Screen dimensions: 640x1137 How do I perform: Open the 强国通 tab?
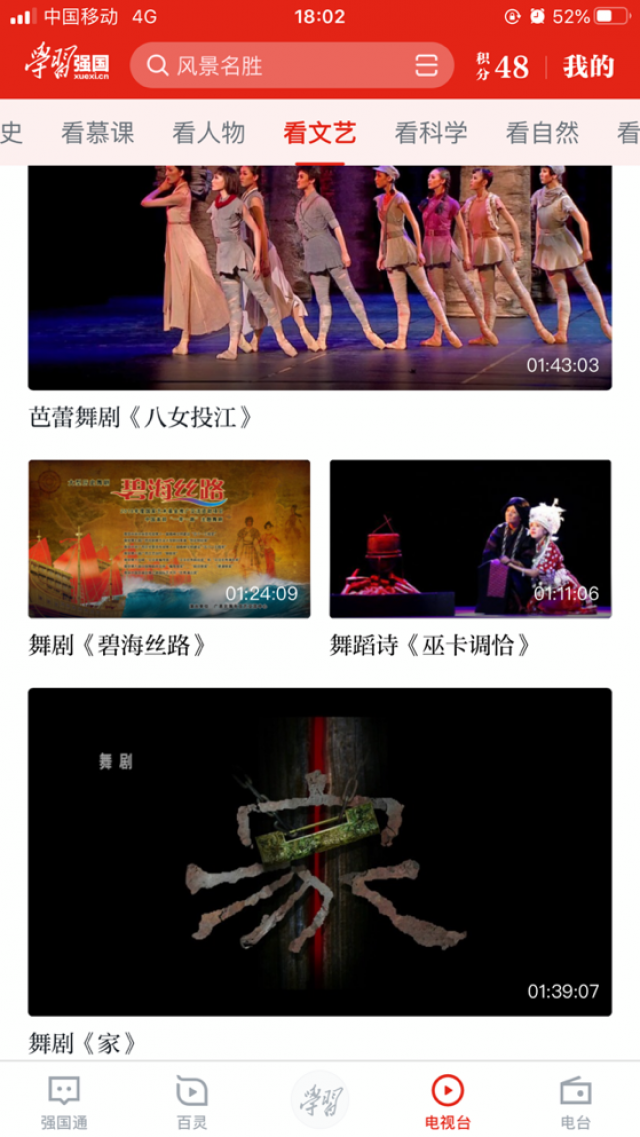click(64, 1100)
